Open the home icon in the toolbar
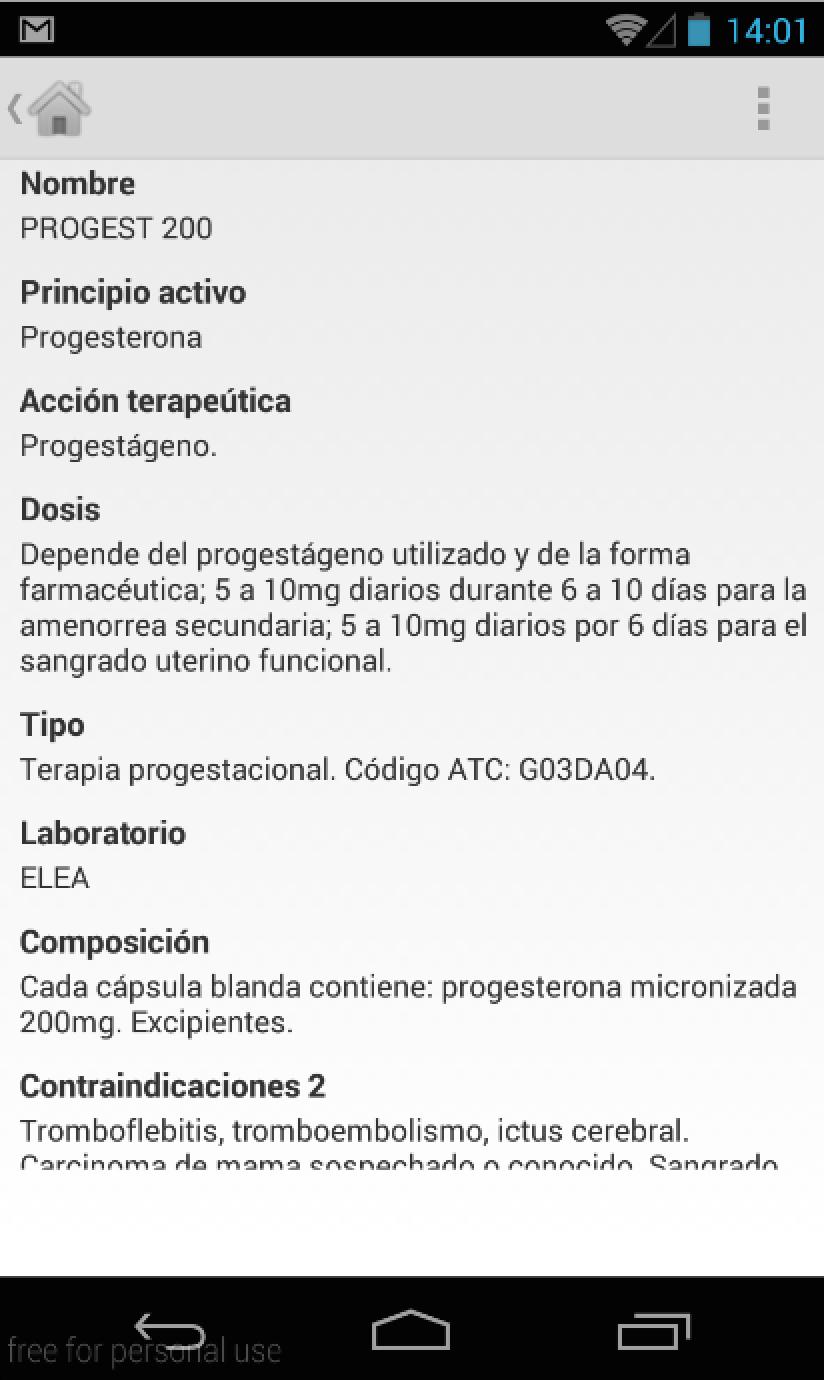Viewport: 824px width, 1380px height. 58,110
